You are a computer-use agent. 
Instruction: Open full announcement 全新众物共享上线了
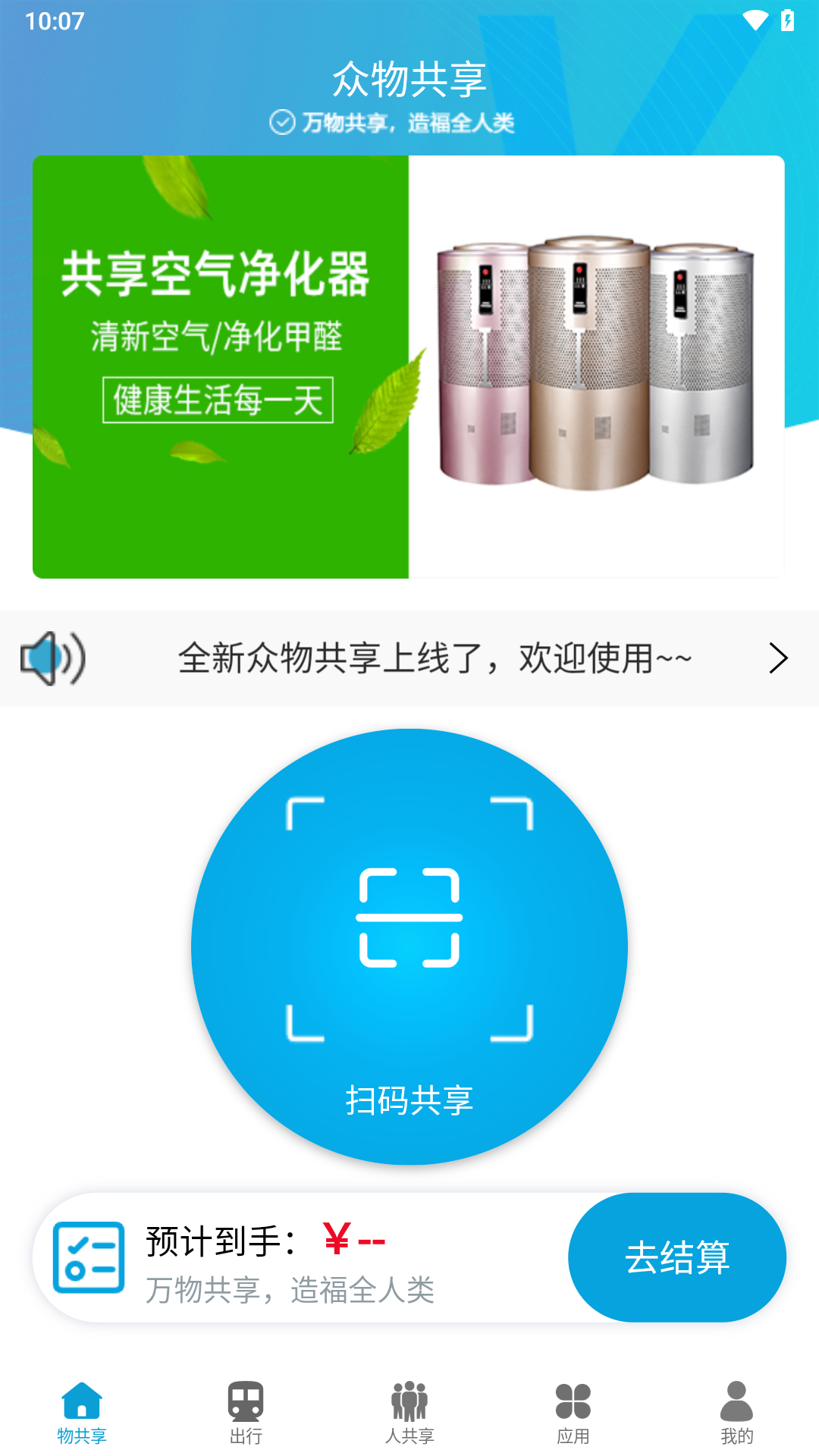pyautogui.click(x=434, y=658)
